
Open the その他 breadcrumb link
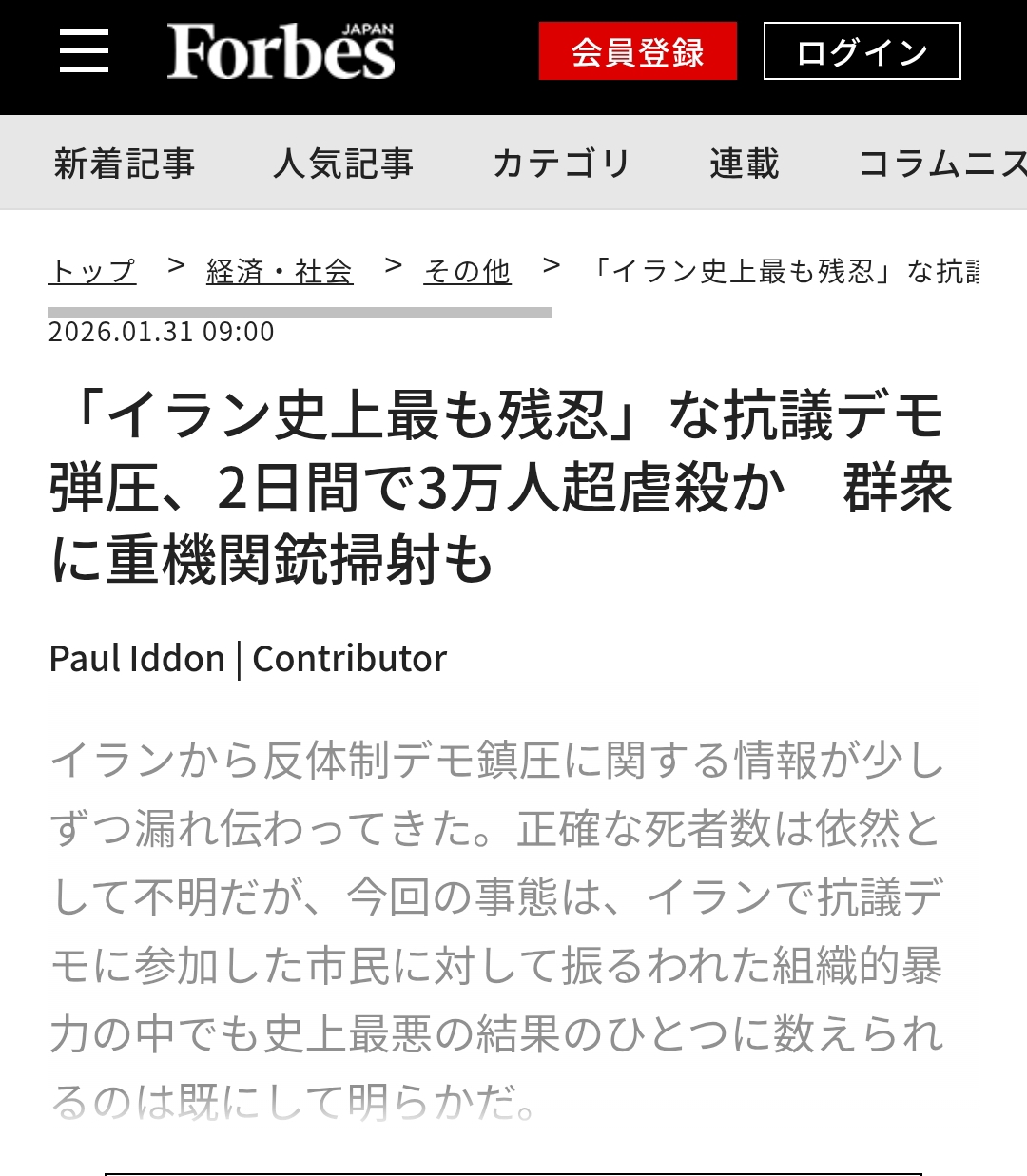click(467, 272)
